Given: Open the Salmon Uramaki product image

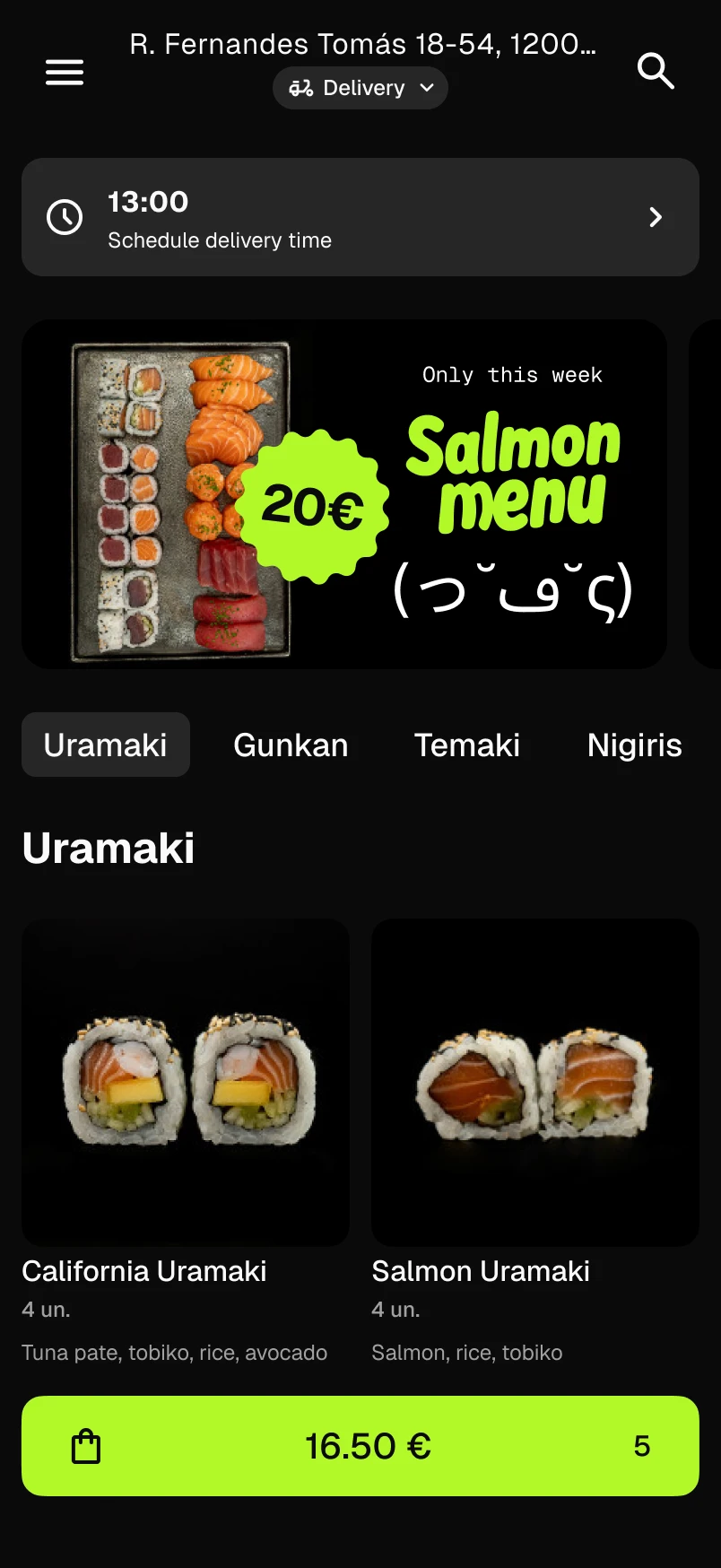Looking at the screenshot, I should click(x=534, y=1082).
